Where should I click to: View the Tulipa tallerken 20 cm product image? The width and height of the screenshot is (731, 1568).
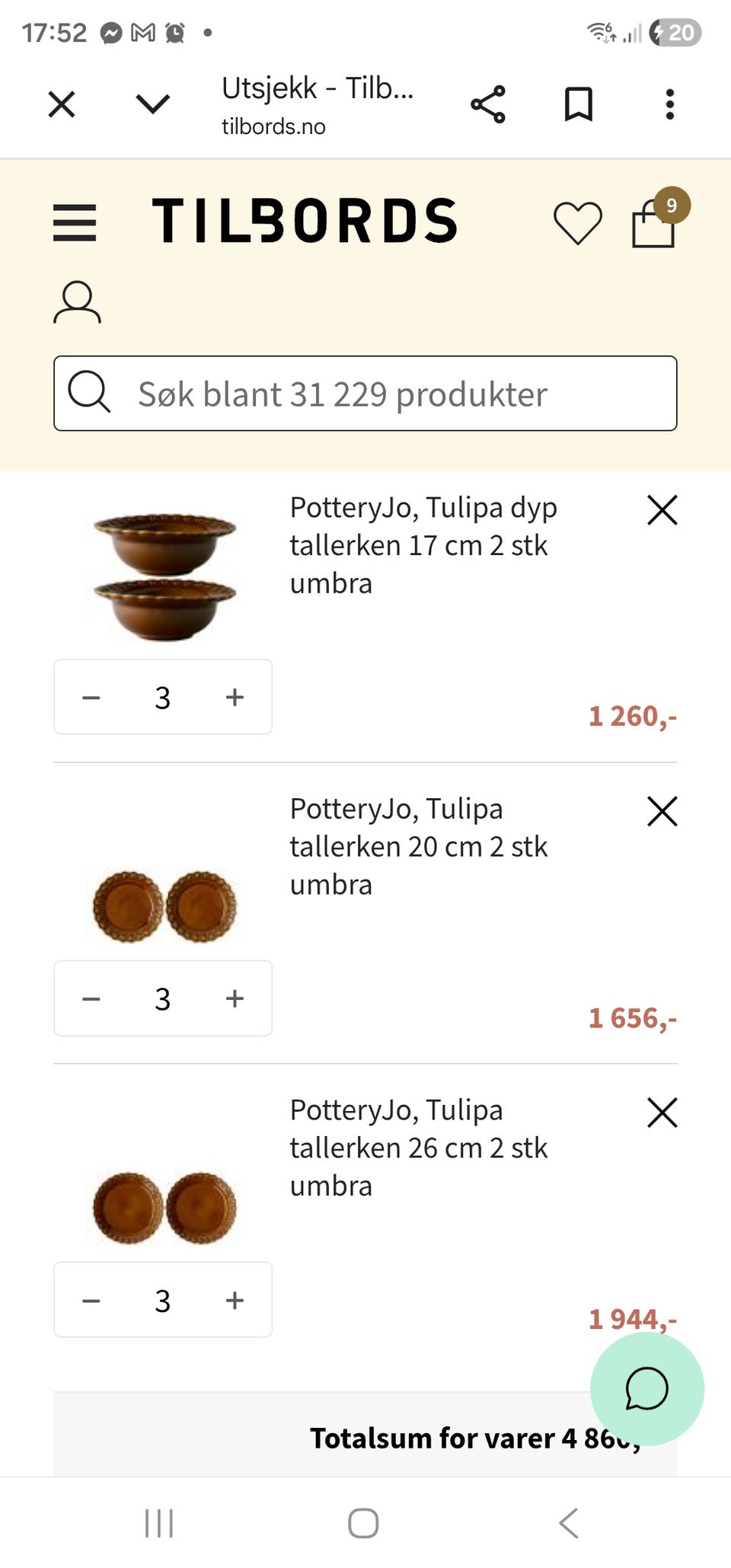[x=164, y=906]
